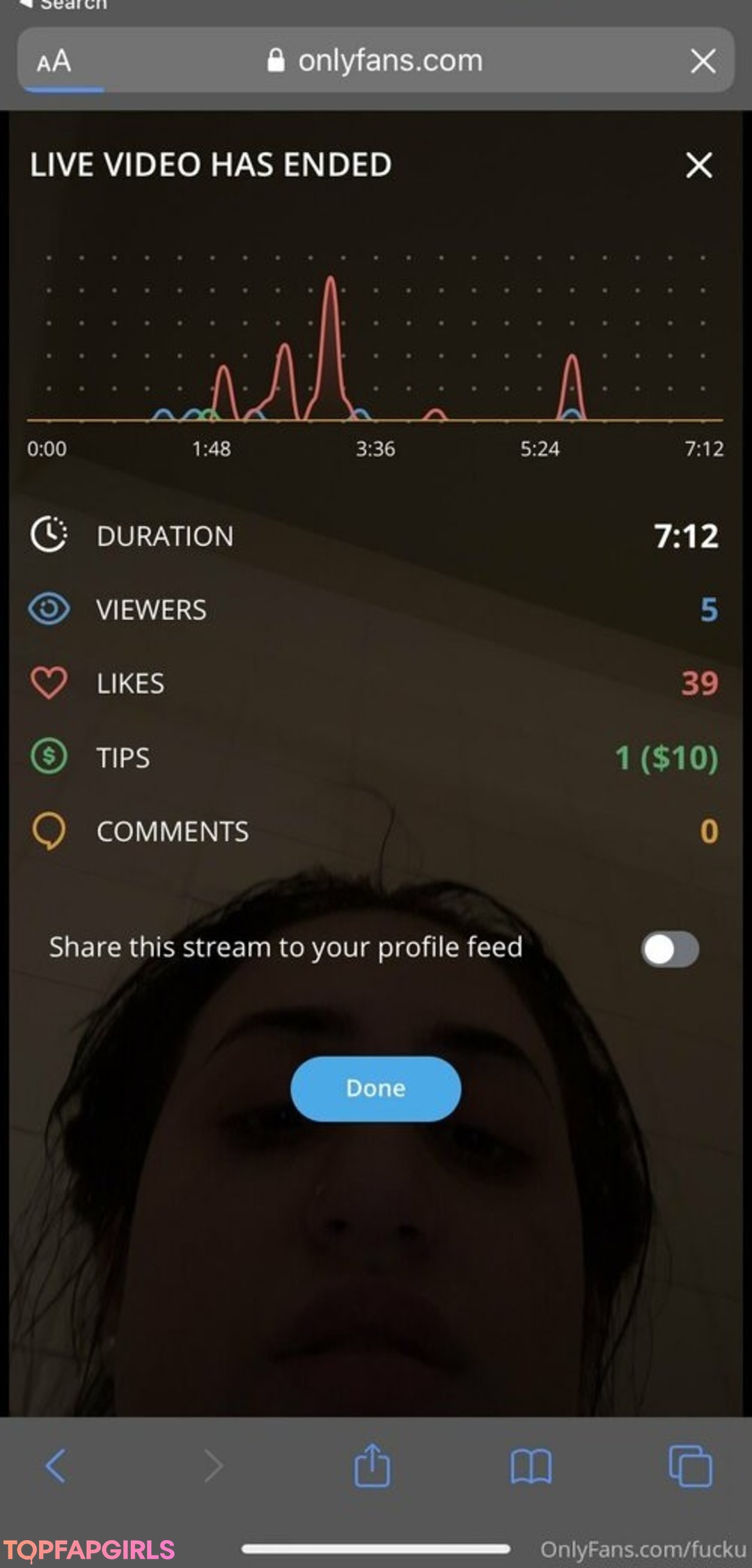Close the Live Video Has Ended dialog
Image resolution: width=752 pixels, height=1568 pixels.
click(698, 166)
